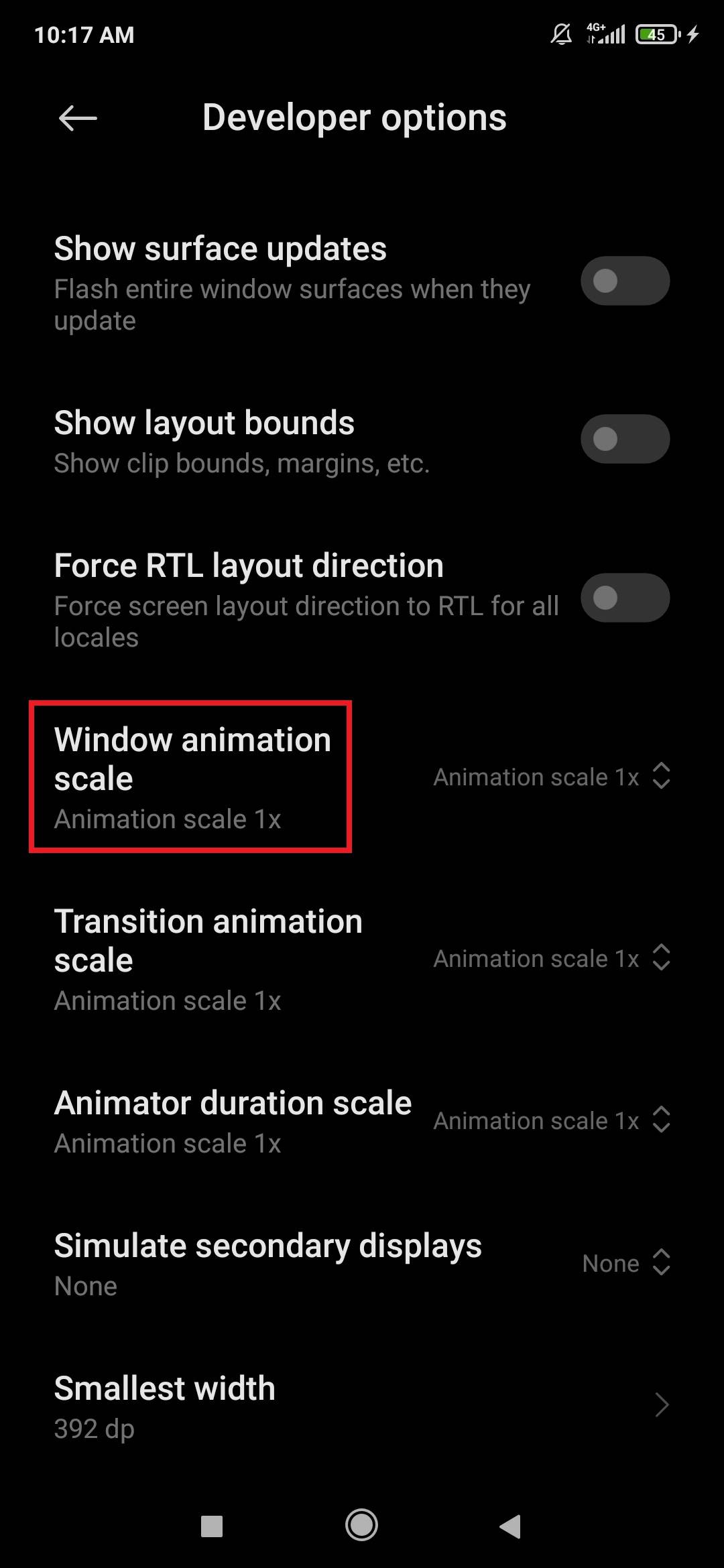
Task: Open Window animation scale picker
Action: 551,777
